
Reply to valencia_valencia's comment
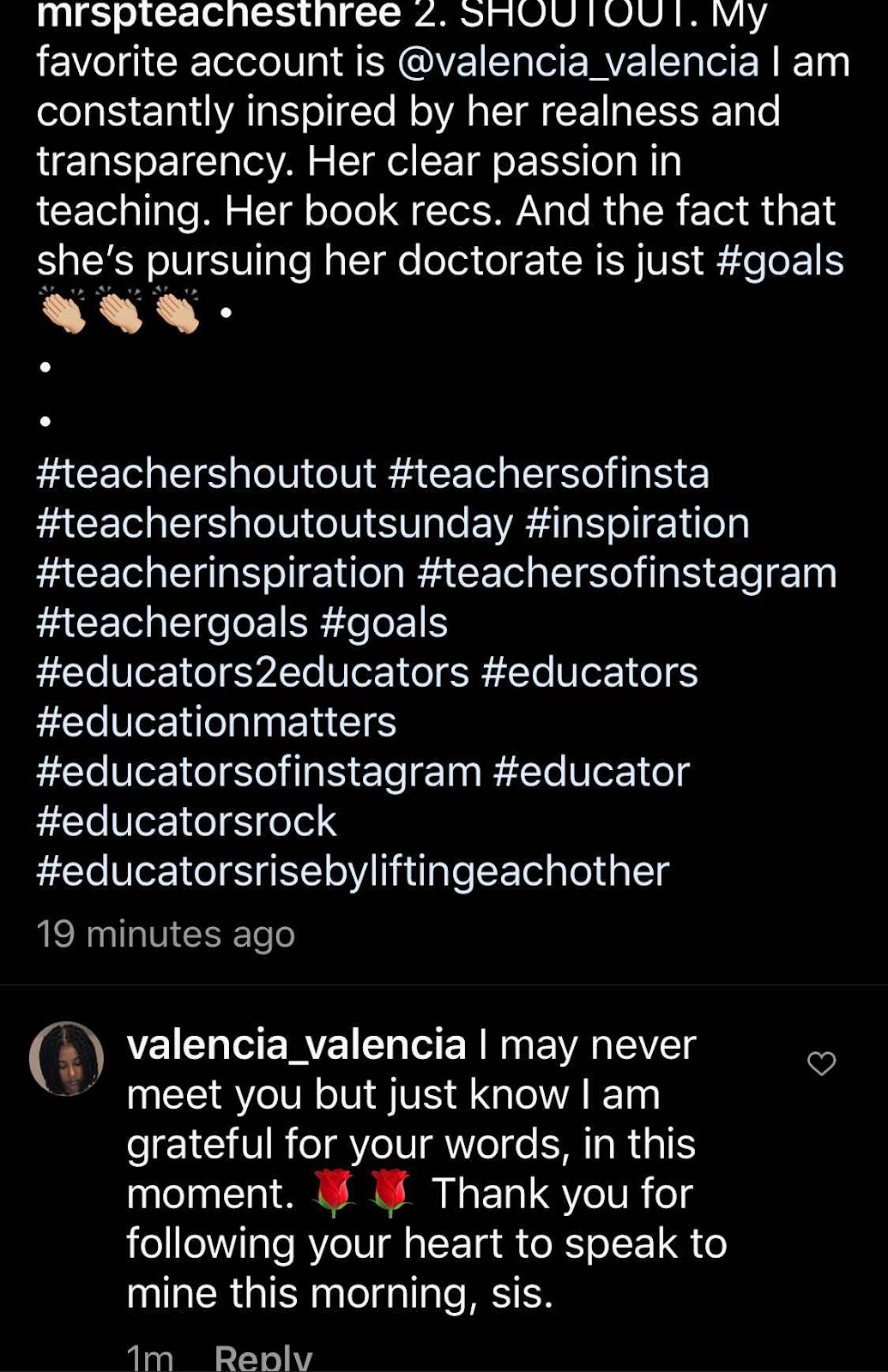(x=263, y=1357)
